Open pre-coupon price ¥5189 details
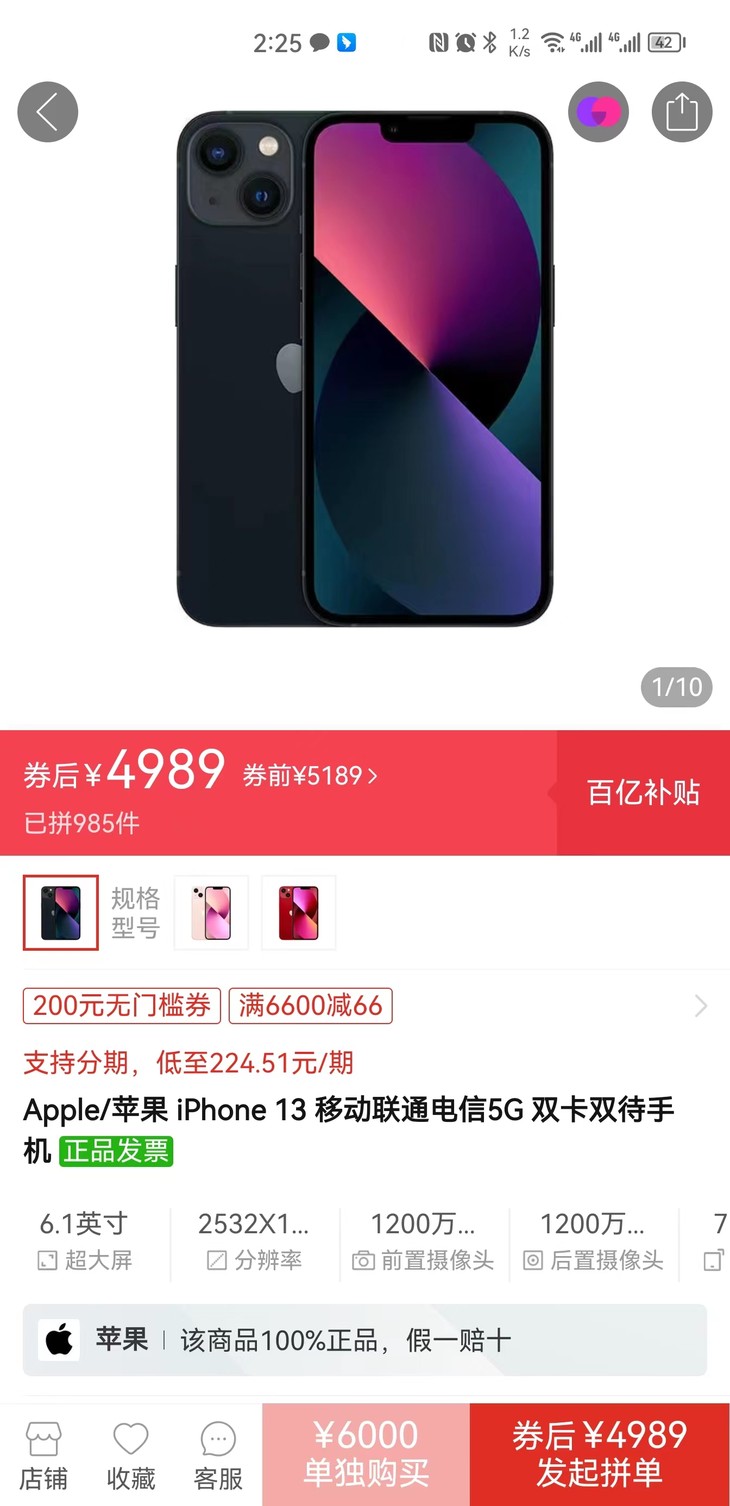Image resolution: width=730 pixels, height=1506 pixels. tap(310, 776)
